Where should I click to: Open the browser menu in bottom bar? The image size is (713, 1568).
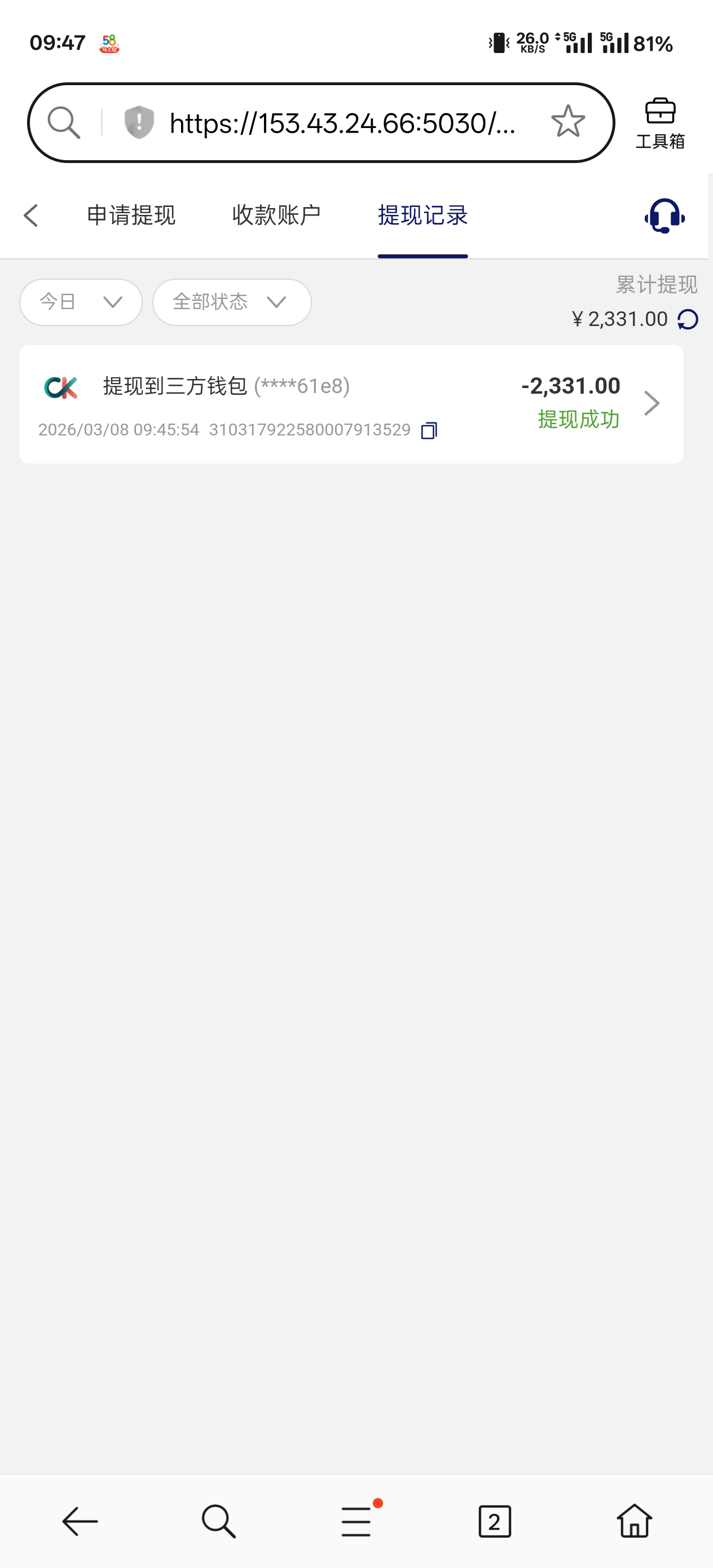coord(357,1521)
